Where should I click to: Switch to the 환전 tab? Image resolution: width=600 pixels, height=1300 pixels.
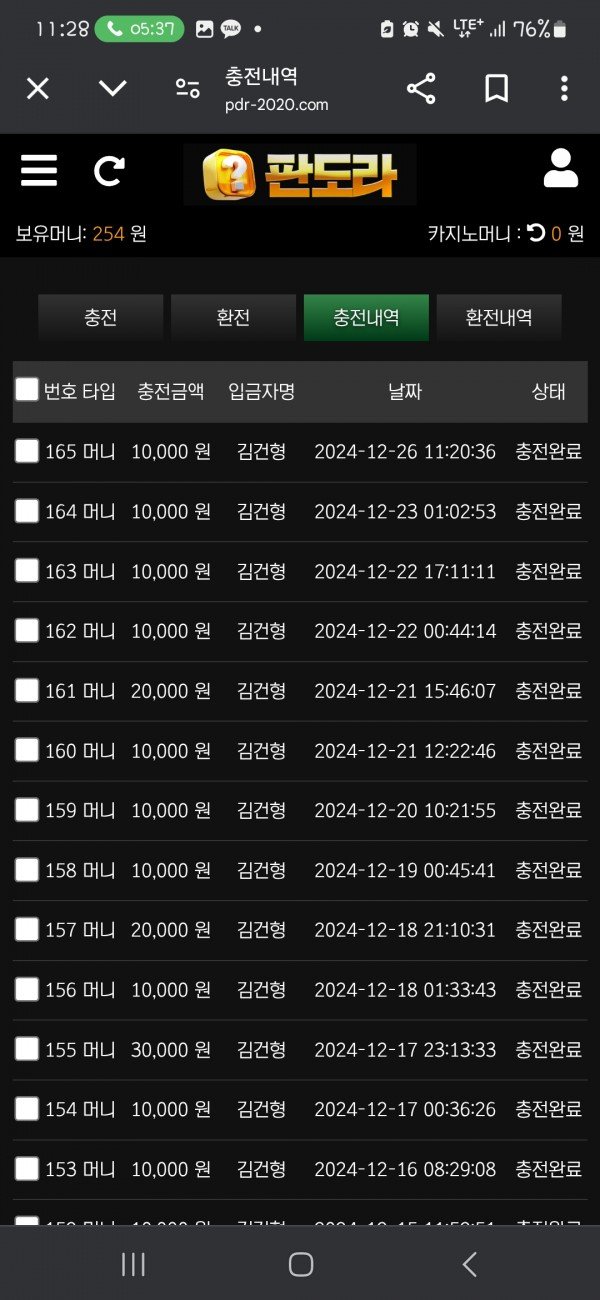[233, 318]
